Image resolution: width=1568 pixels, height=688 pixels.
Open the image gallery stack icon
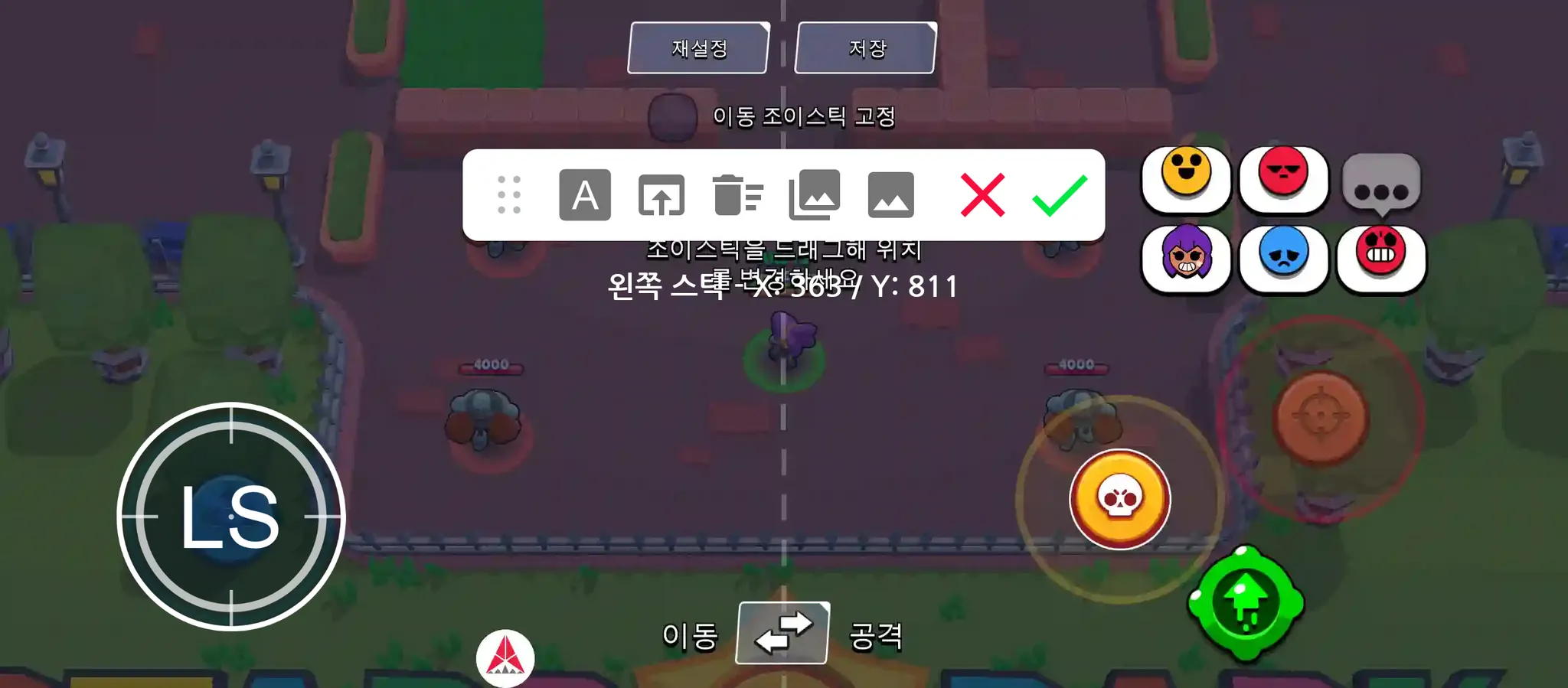pos(815,195)
